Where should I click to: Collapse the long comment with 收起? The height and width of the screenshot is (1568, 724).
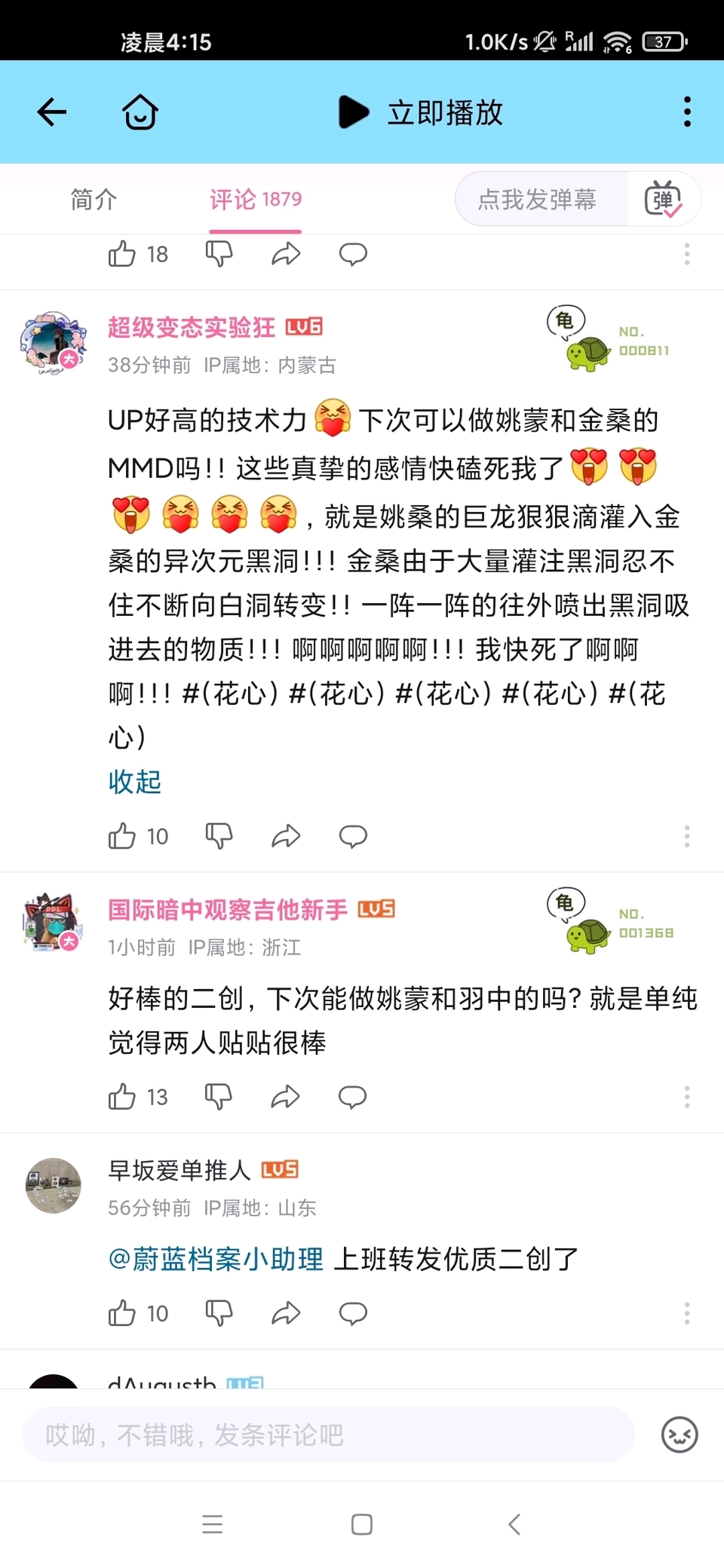(x=134, y=782)
